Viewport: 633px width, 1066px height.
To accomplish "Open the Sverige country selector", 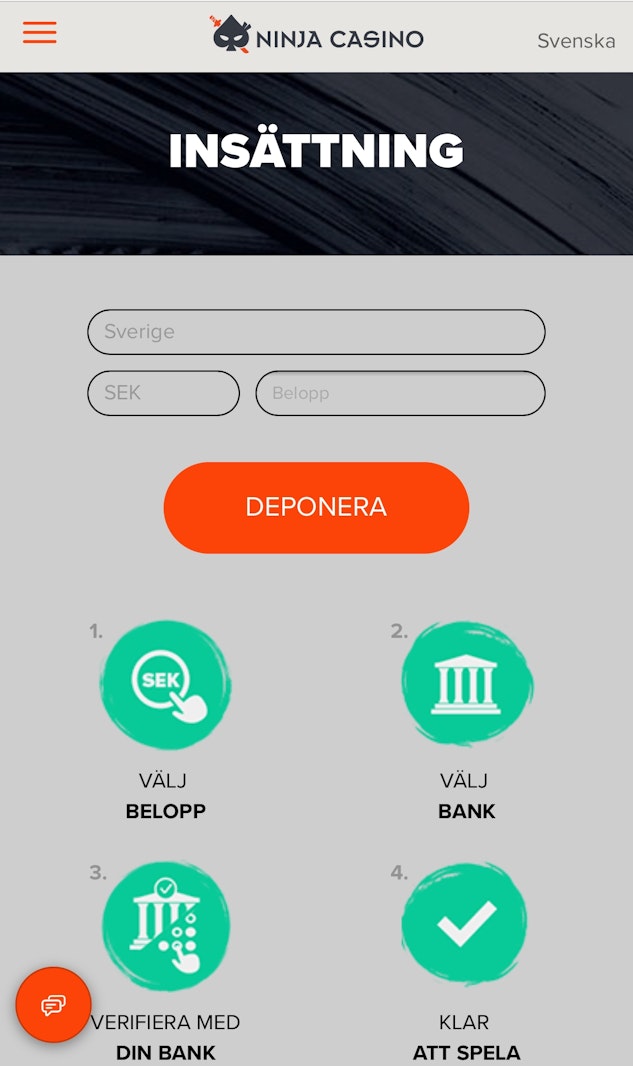I will tap(316, 332).
